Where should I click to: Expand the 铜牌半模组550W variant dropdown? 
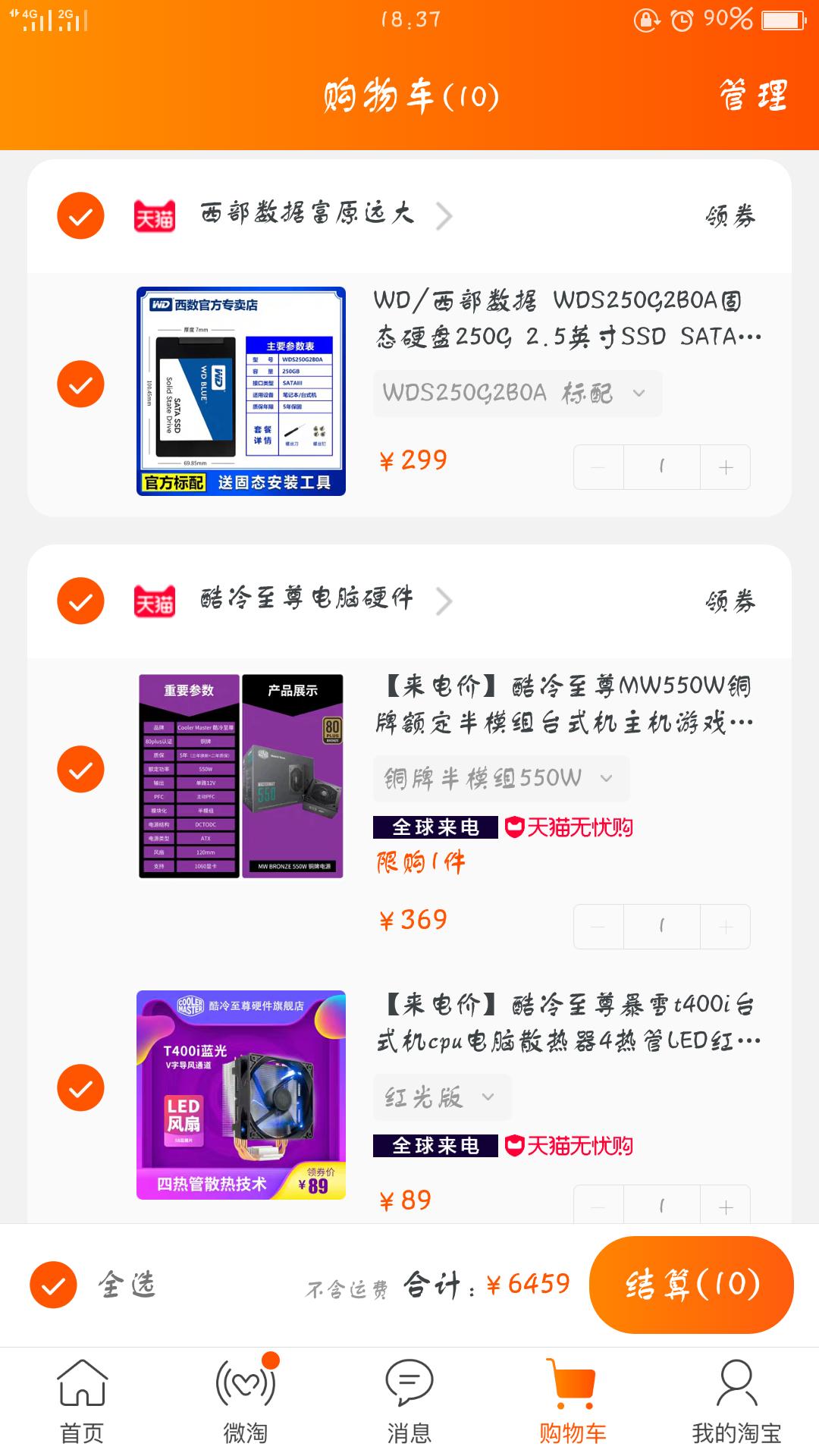pos(500,779)
